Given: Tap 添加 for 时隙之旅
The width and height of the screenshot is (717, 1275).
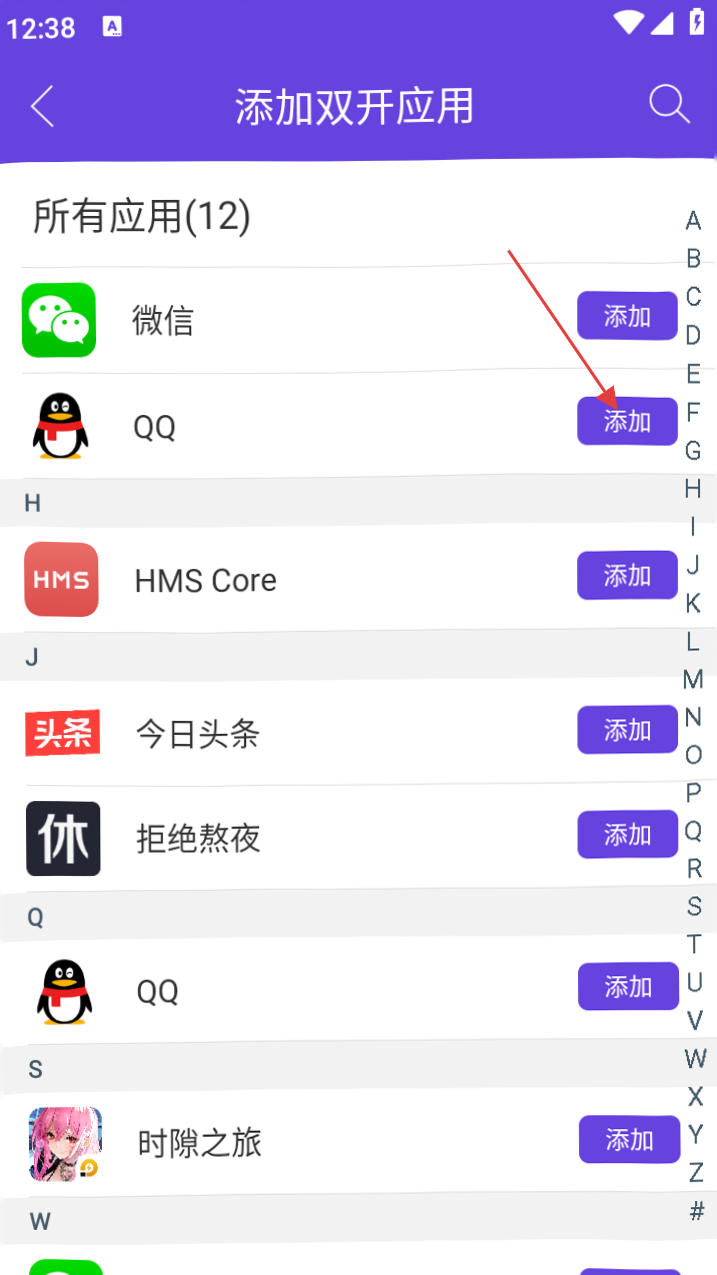Looking at the screenshot, I should point(629,1140).
